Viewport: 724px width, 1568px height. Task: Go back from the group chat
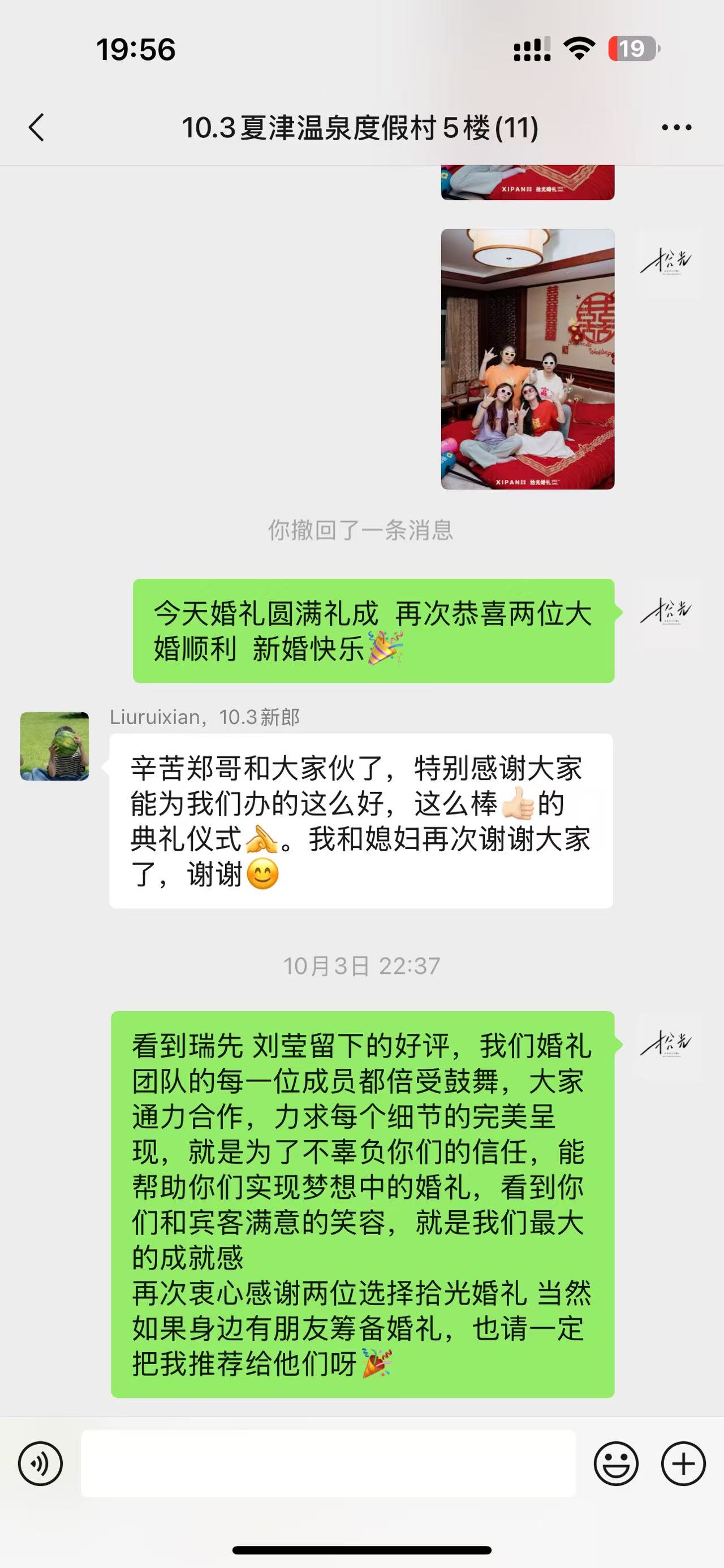[37, 127]
